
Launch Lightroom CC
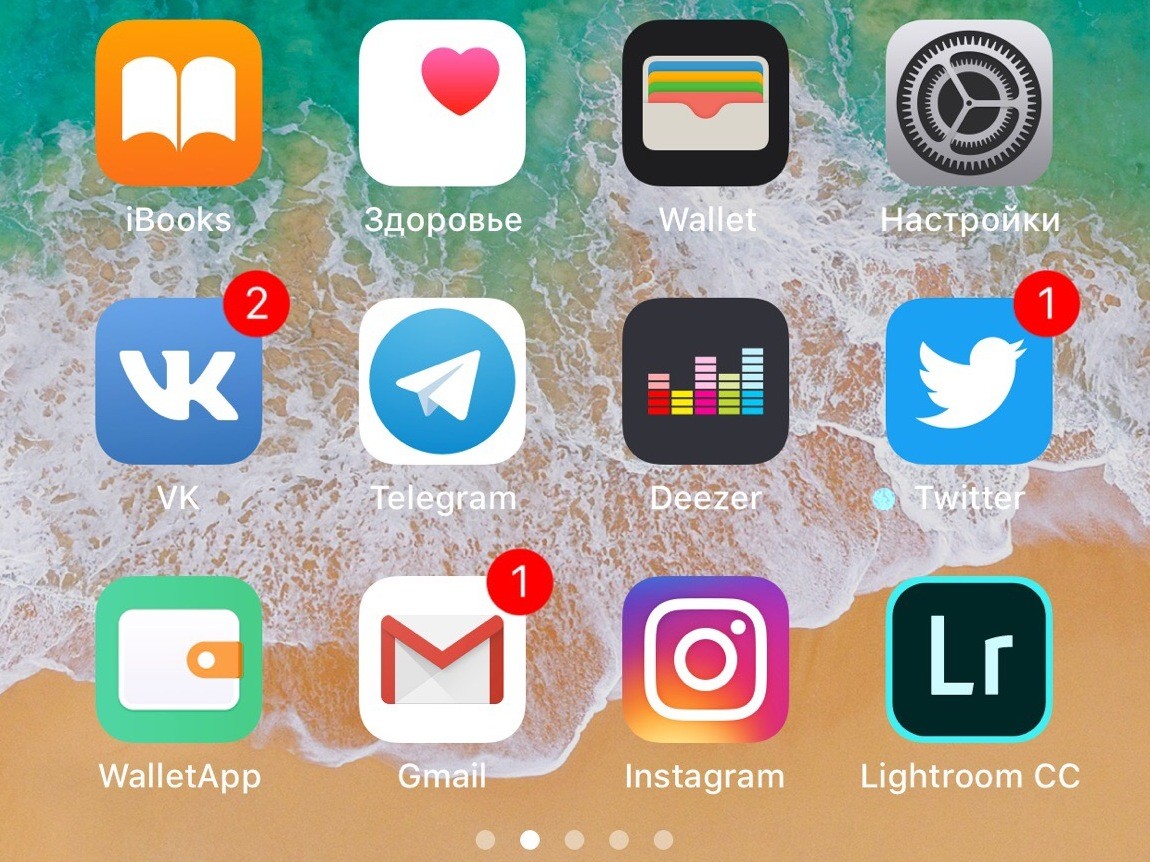[x=968, y=658]
